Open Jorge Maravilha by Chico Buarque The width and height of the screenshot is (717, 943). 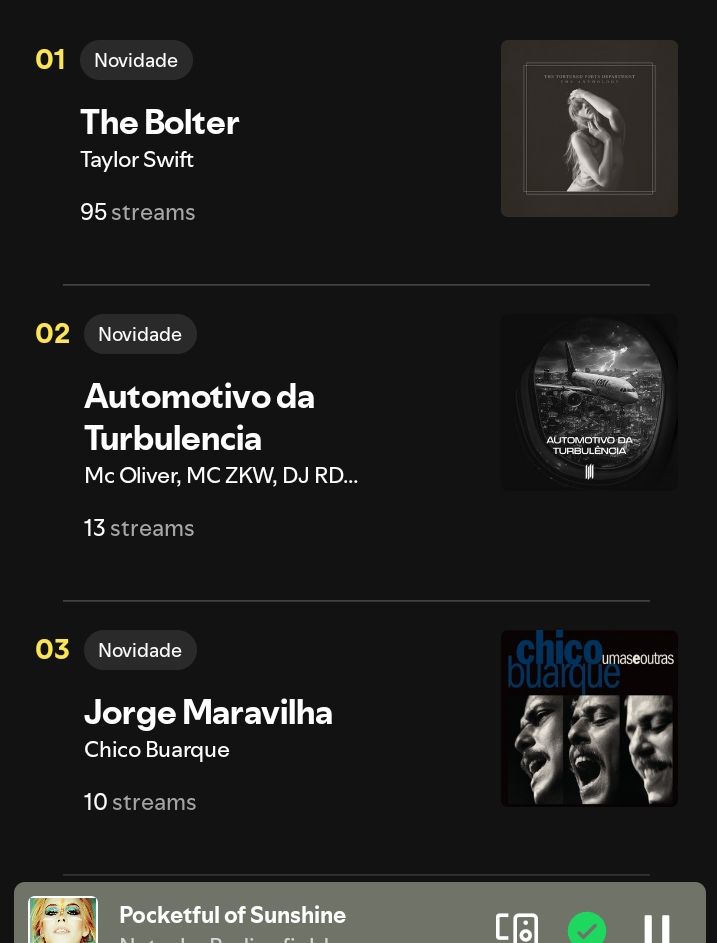pos(208,713)
